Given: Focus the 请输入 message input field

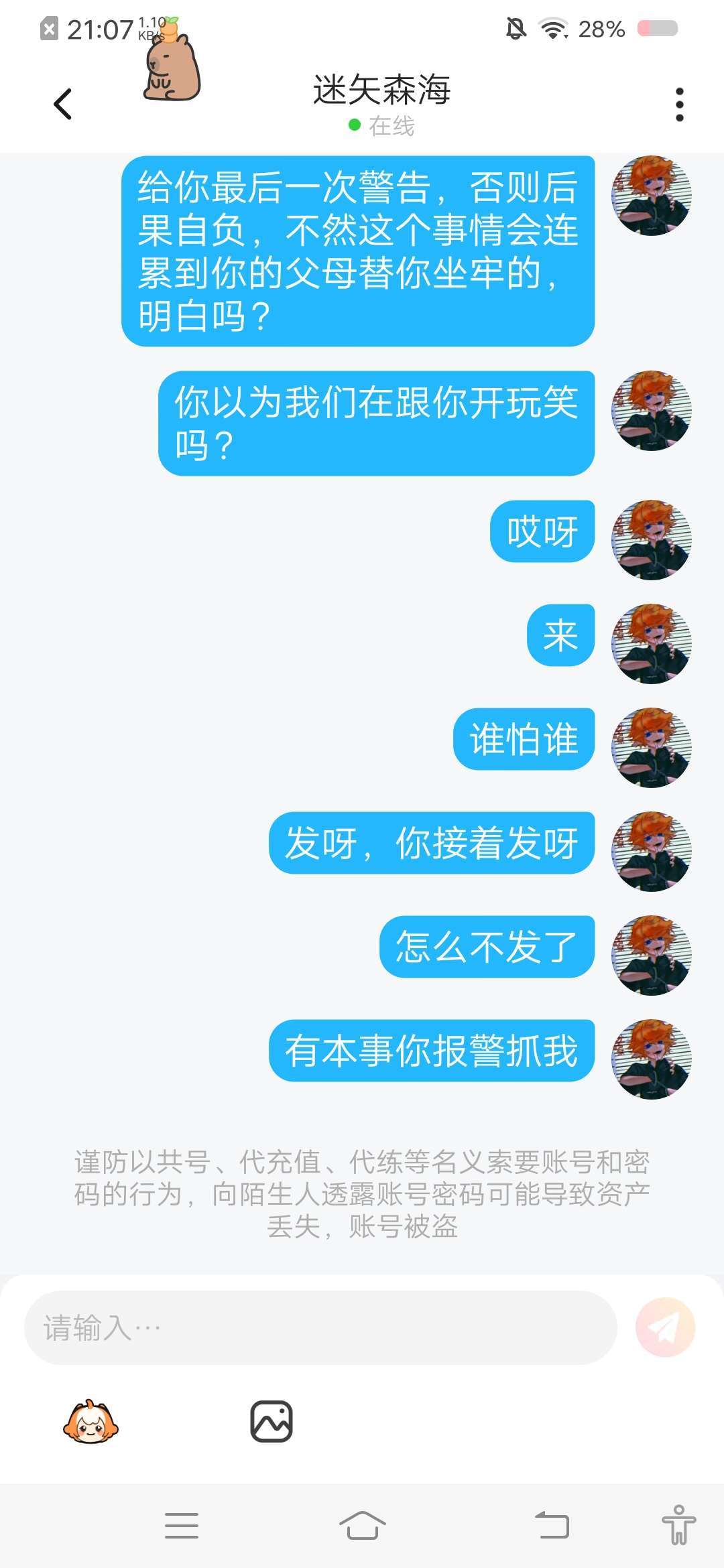Looking at the screenshot, I should [x=320, y=1327].
